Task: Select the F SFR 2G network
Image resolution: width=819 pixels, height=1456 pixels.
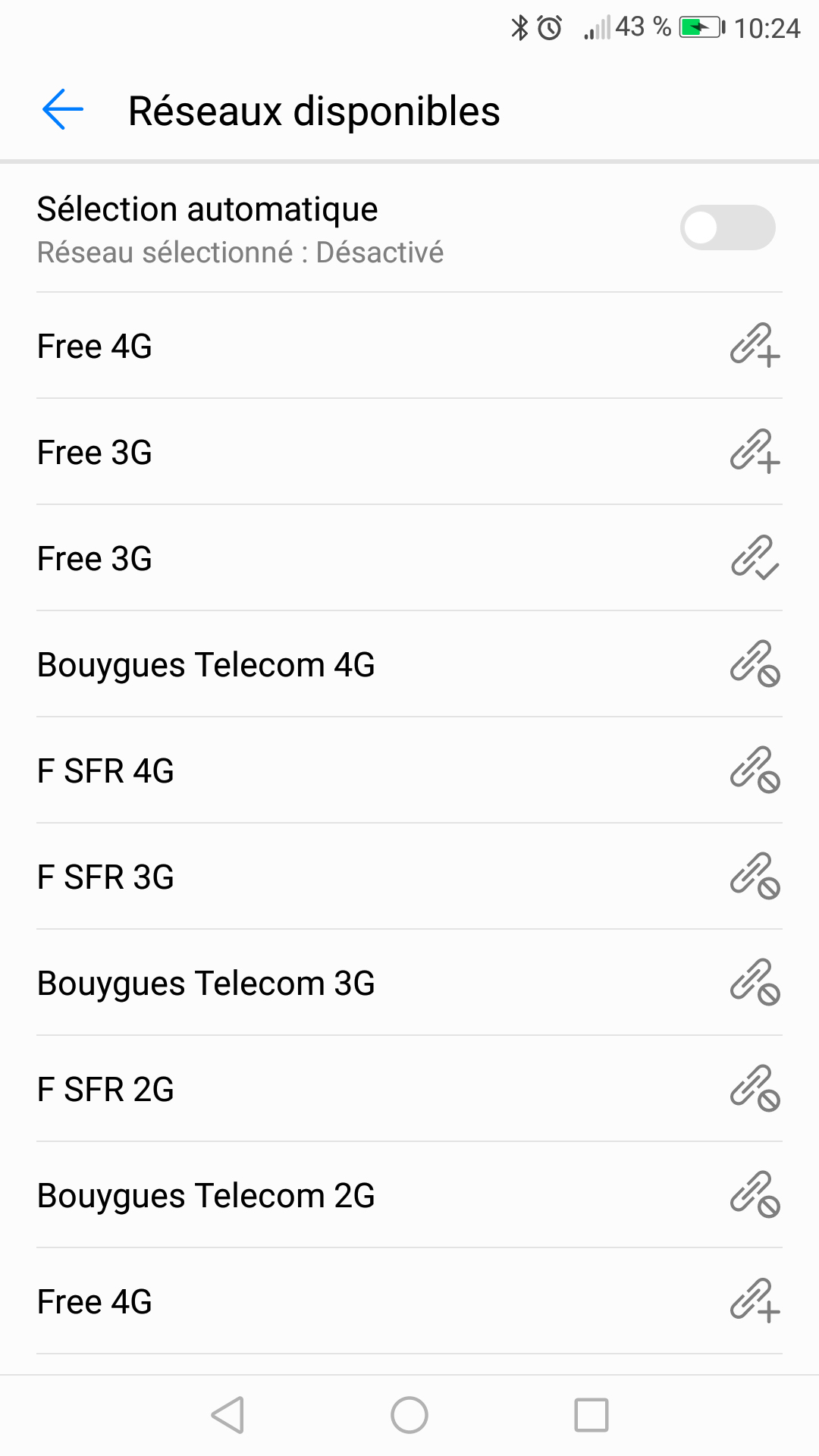Action: (409, 1089)
